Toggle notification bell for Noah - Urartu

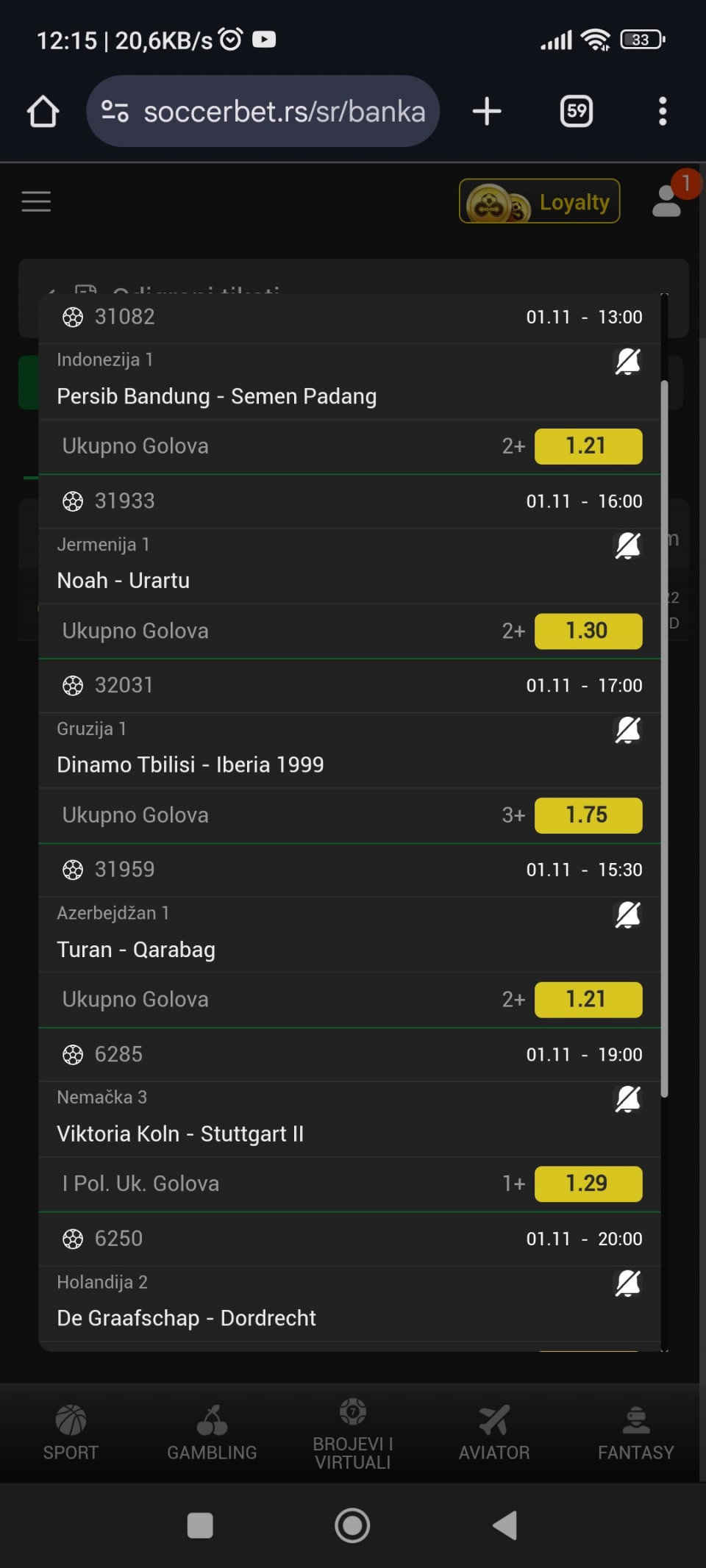(627, 546)
